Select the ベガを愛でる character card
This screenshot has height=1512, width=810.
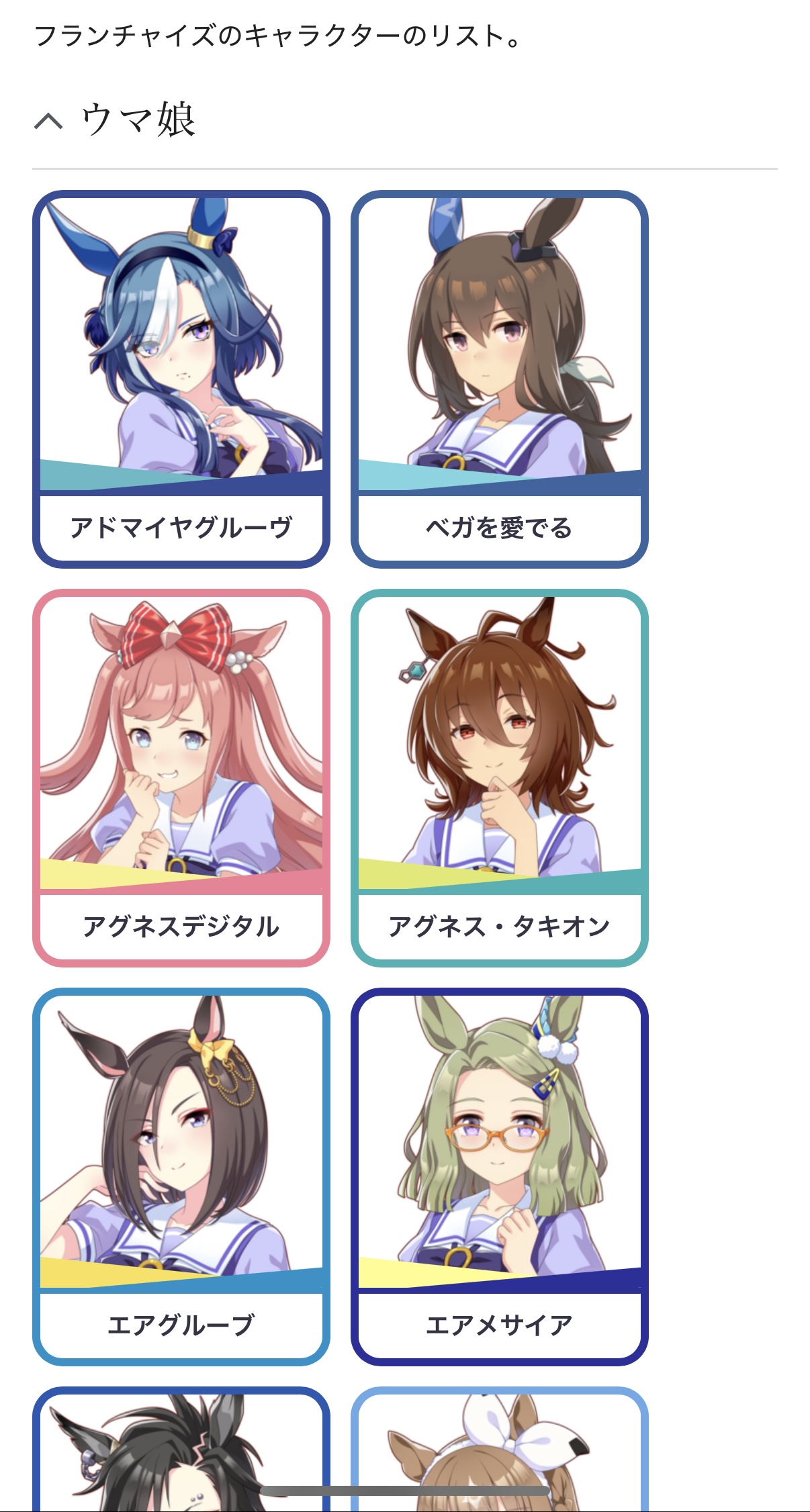(x=499, y=379)
